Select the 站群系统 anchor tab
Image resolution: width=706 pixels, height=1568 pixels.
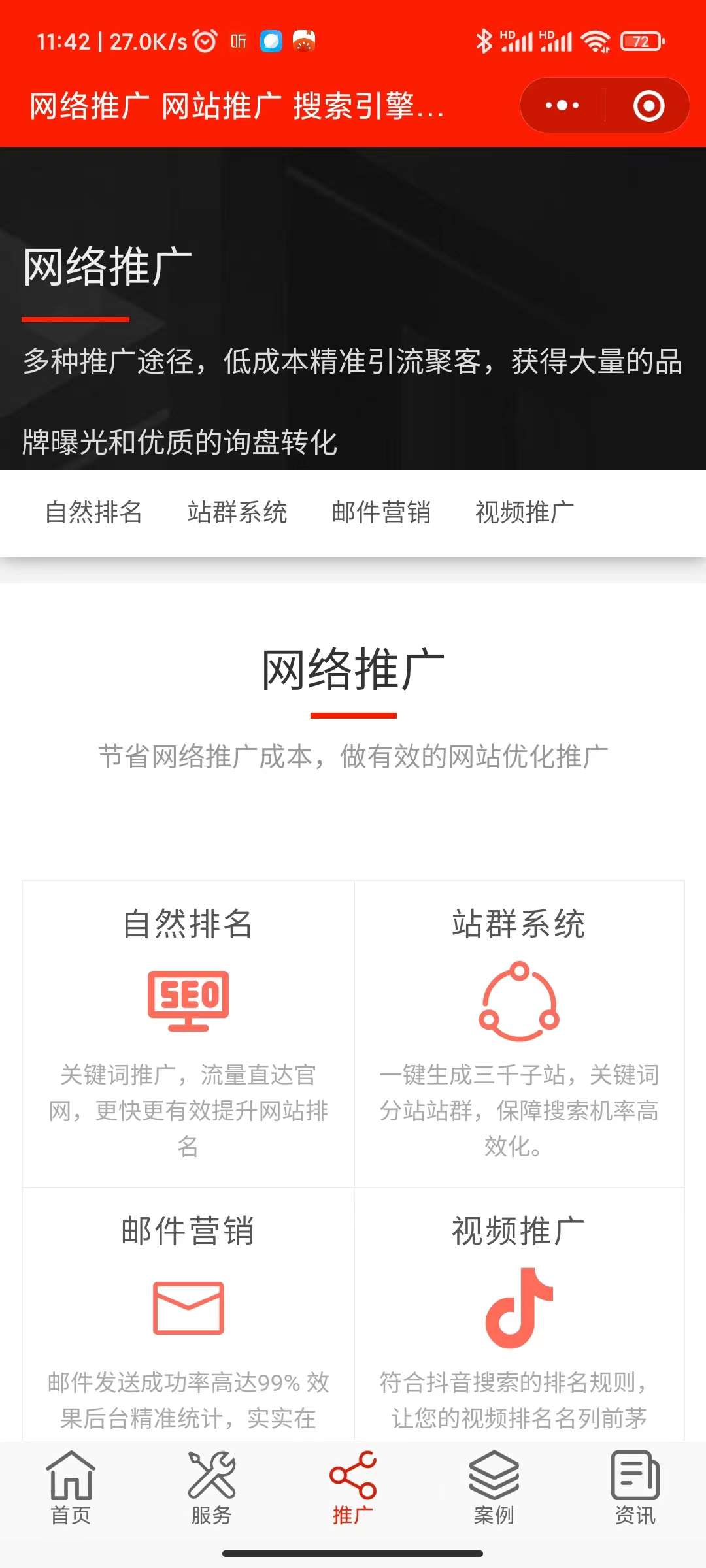tap(237, 512)
